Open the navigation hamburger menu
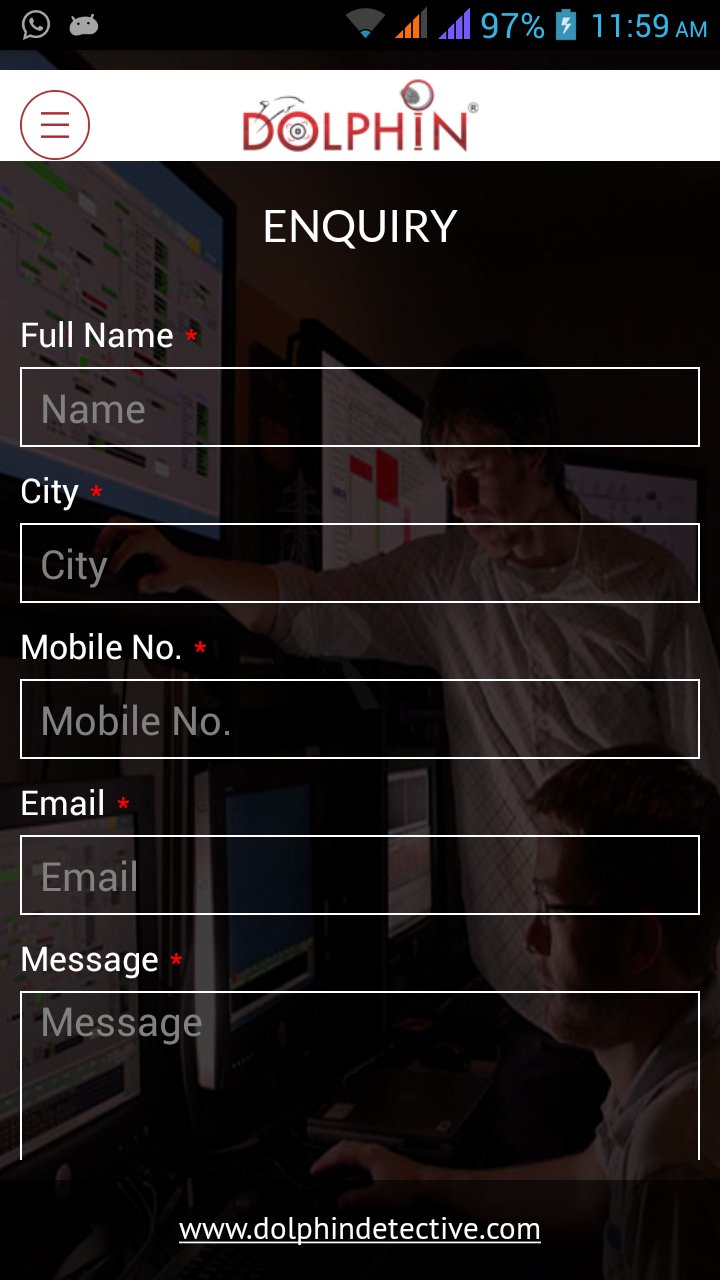Image resolution: width=720 pixels, height=1280 pixels. tap(53, 124)
